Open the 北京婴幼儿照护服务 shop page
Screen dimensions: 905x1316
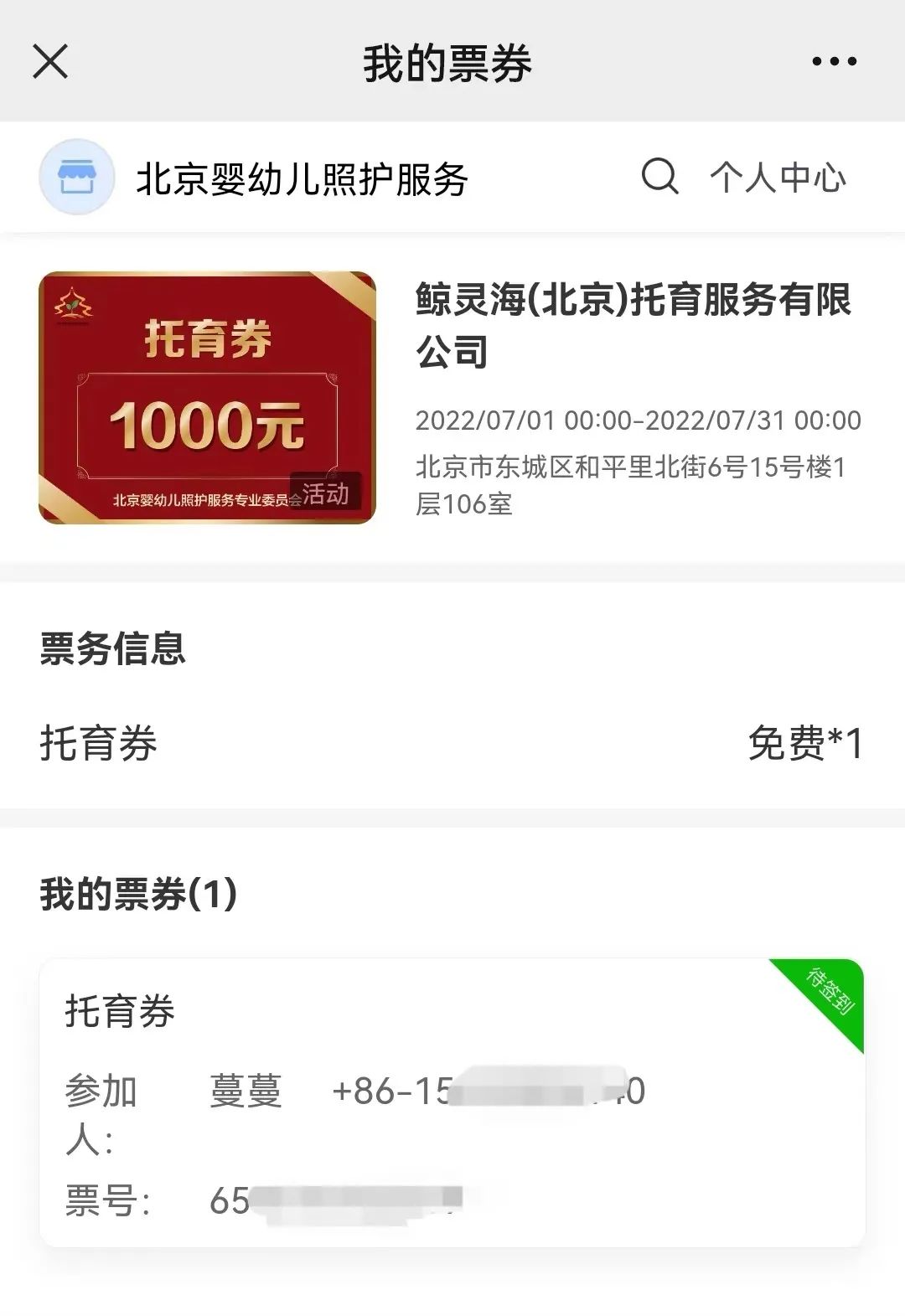(x=300, y=179)
